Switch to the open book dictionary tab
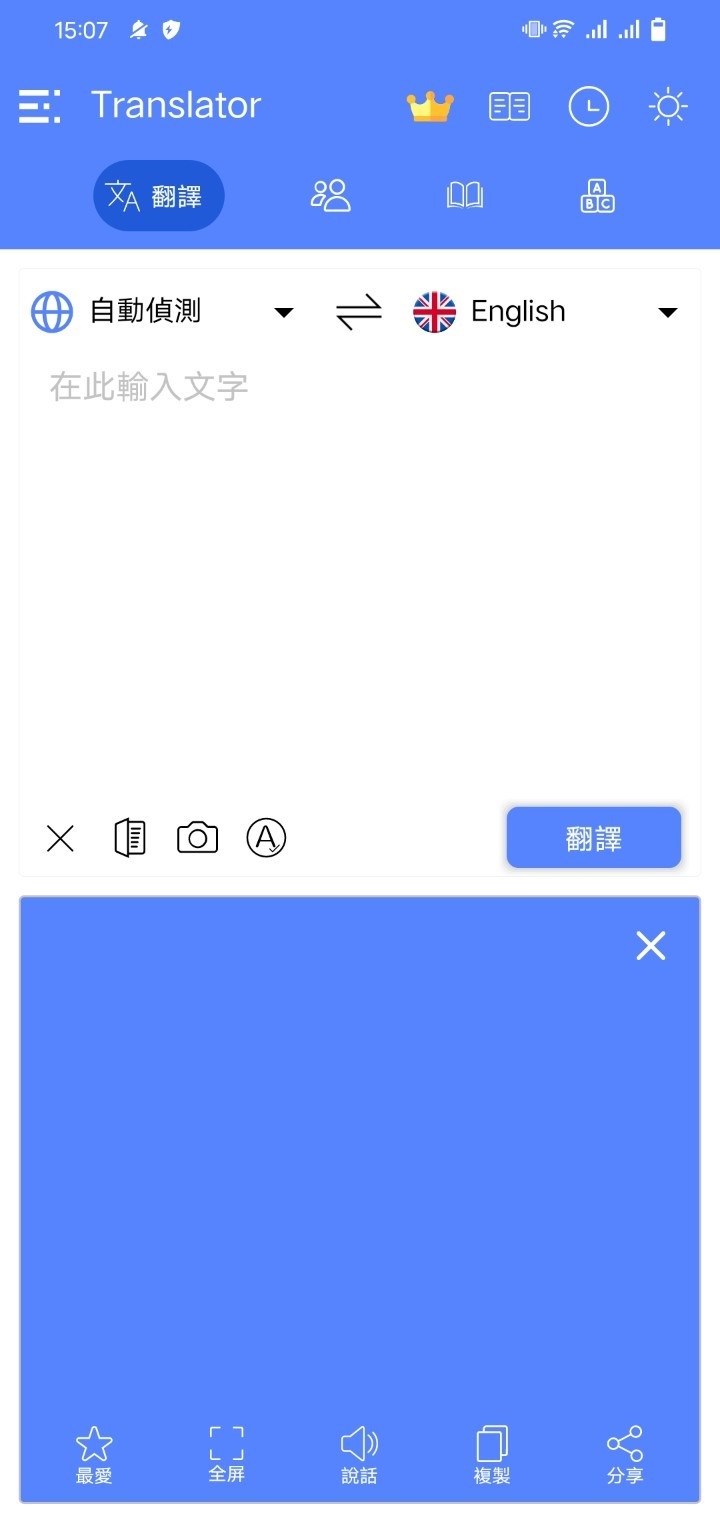The width and height of the screenshot is (720, 1516). point(465,196)
